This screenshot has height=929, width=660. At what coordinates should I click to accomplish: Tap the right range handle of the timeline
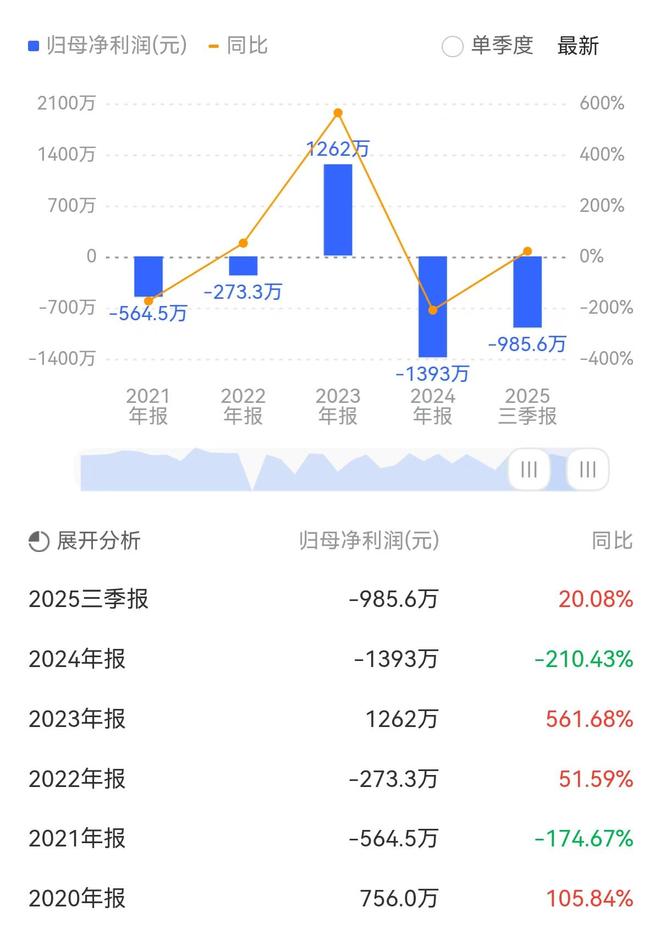point(588,469)
